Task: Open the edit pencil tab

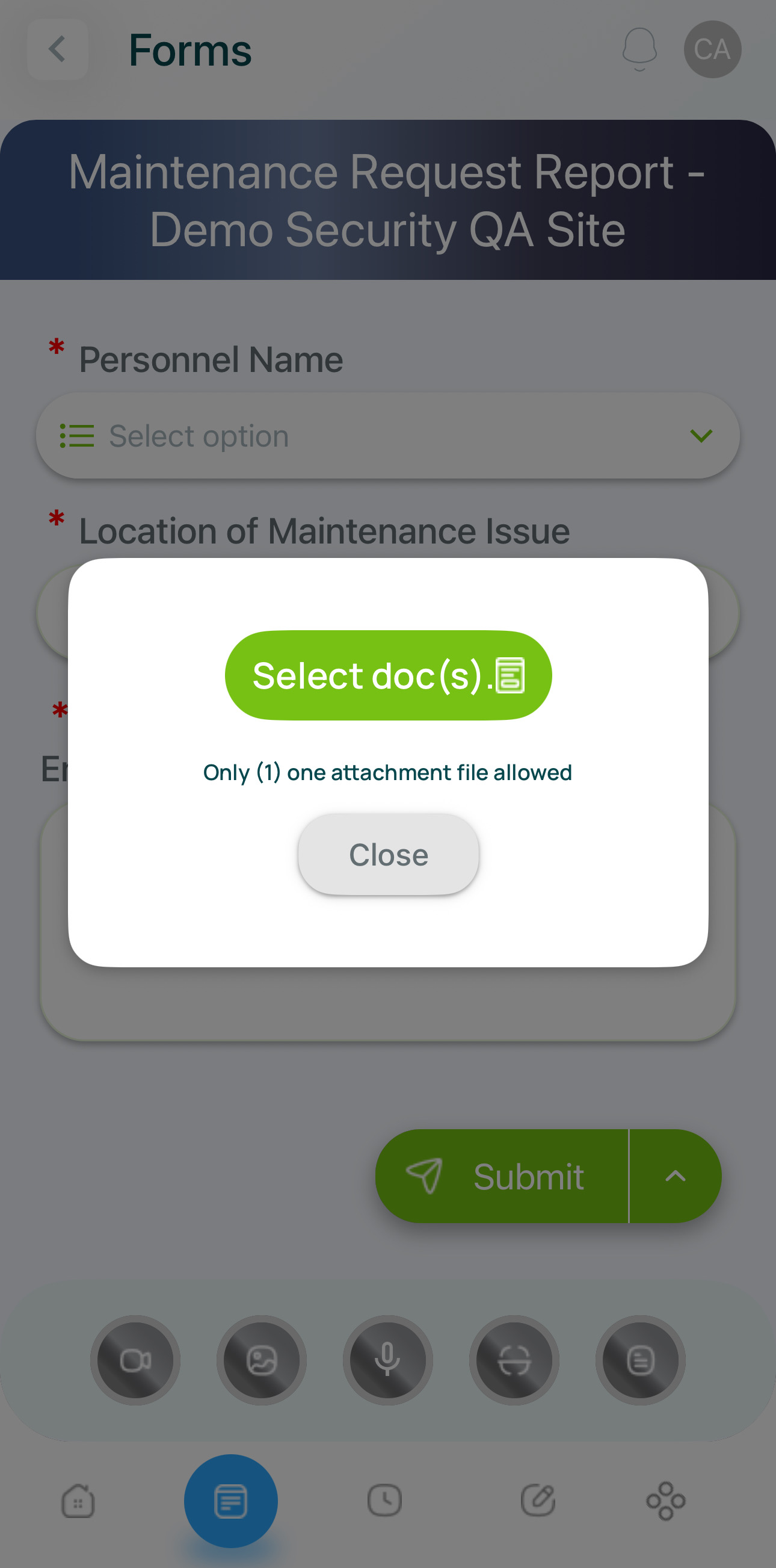Action: pyautogui.click(x=538, y=1501)
